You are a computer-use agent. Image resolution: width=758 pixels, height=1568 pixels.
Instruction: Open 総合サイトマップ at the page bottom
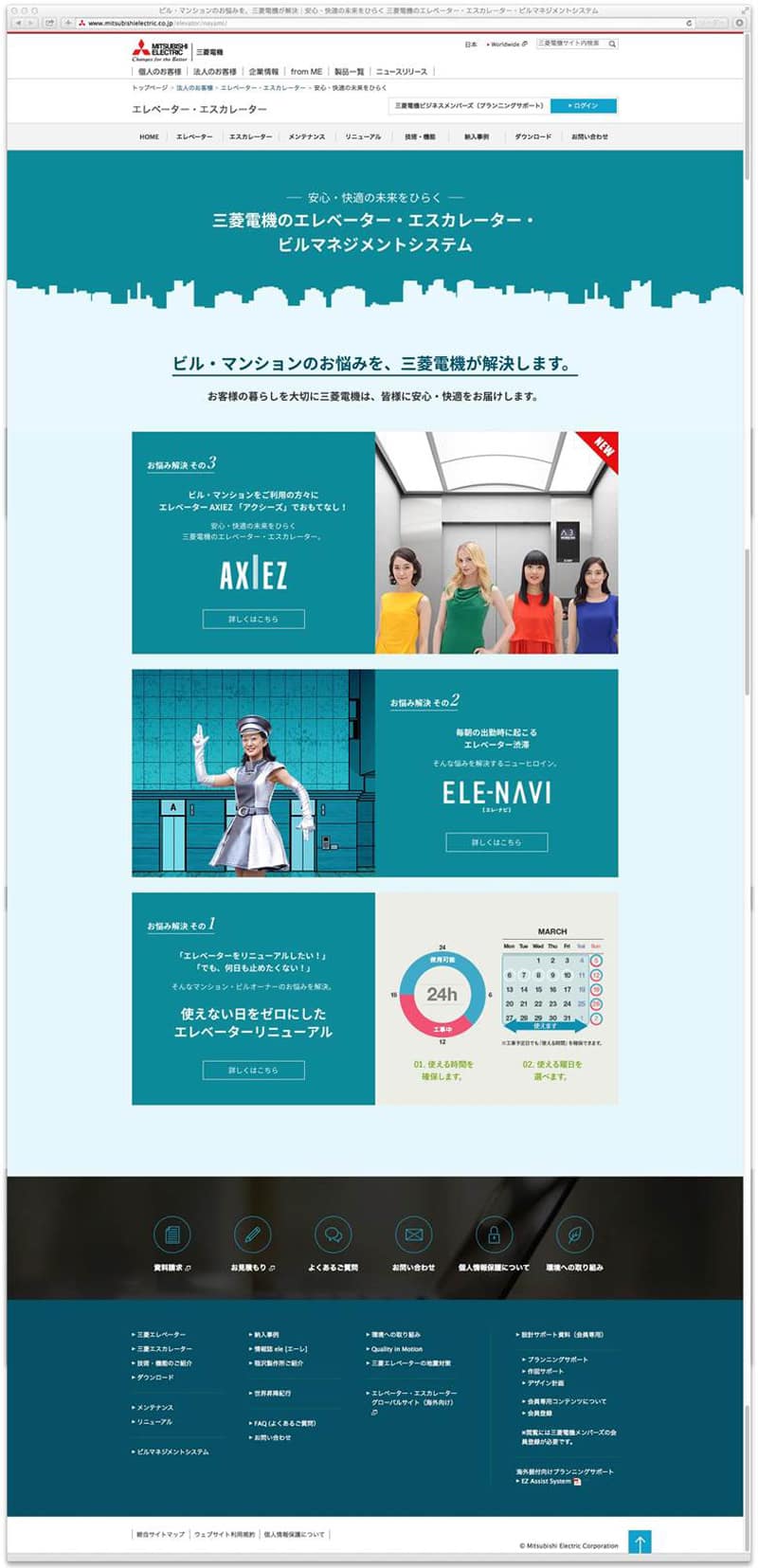[161, 1534]
